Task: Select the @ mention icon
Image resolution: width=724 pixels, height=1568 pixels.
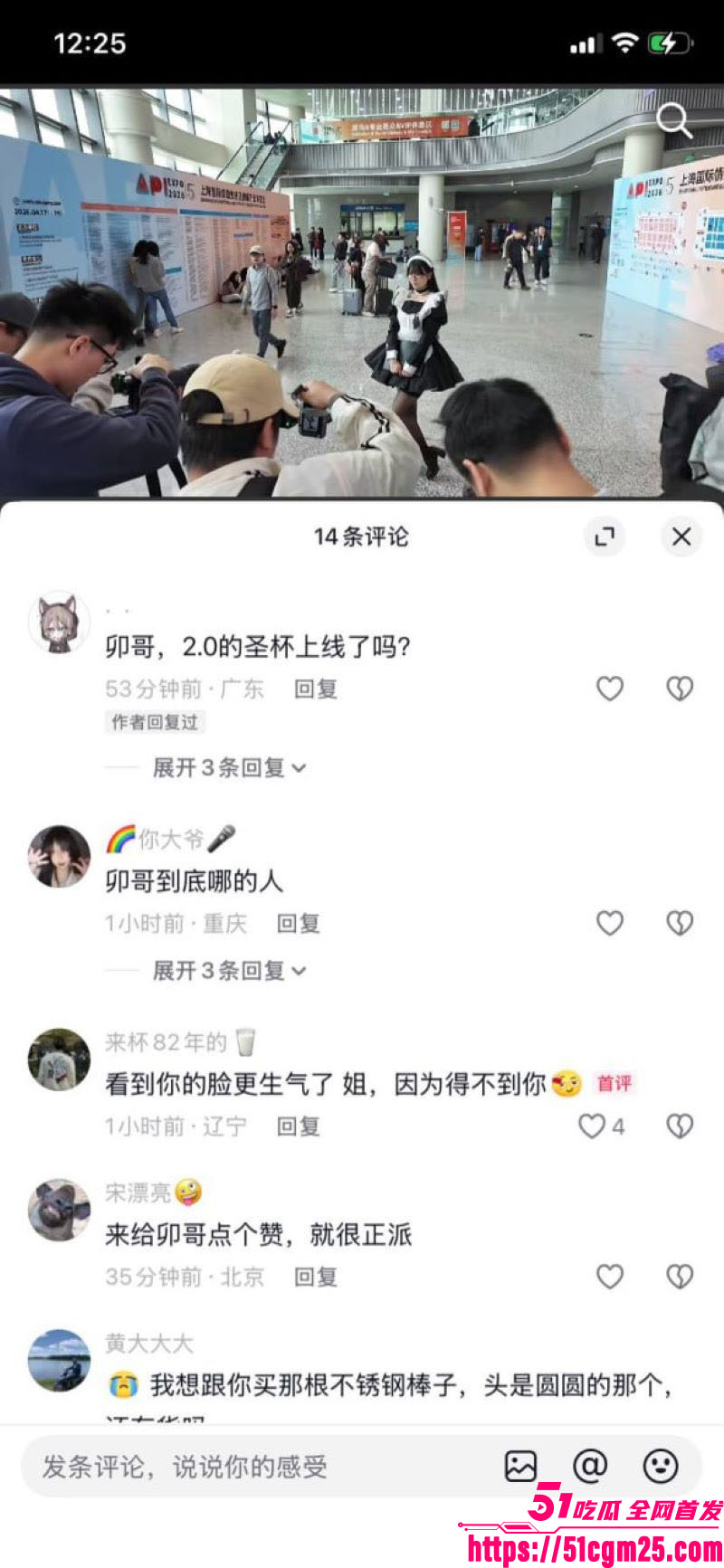Action: (x=590, y=1465)
